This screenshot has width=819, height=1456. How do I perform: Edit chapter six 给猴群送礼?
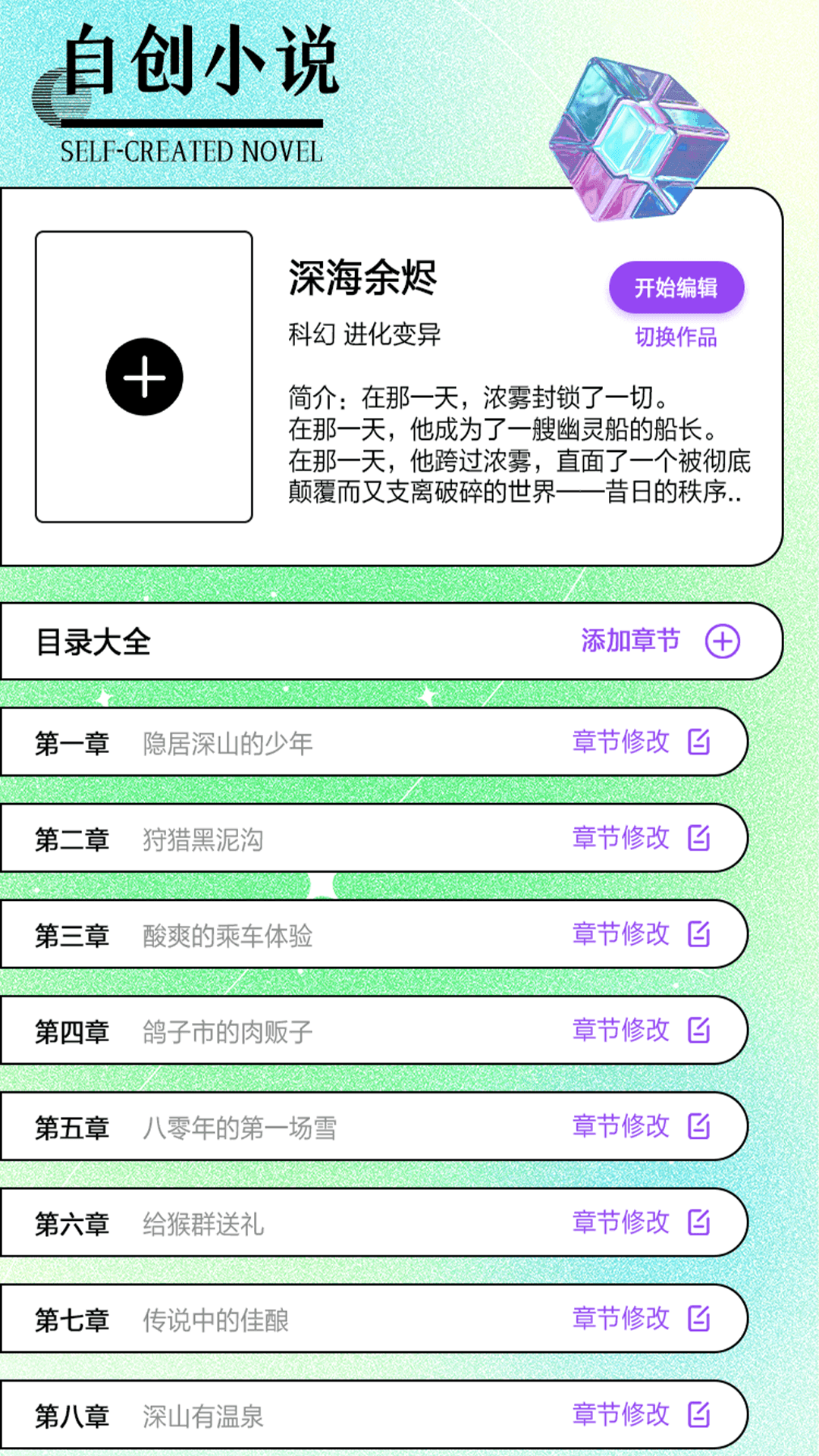641,1222
